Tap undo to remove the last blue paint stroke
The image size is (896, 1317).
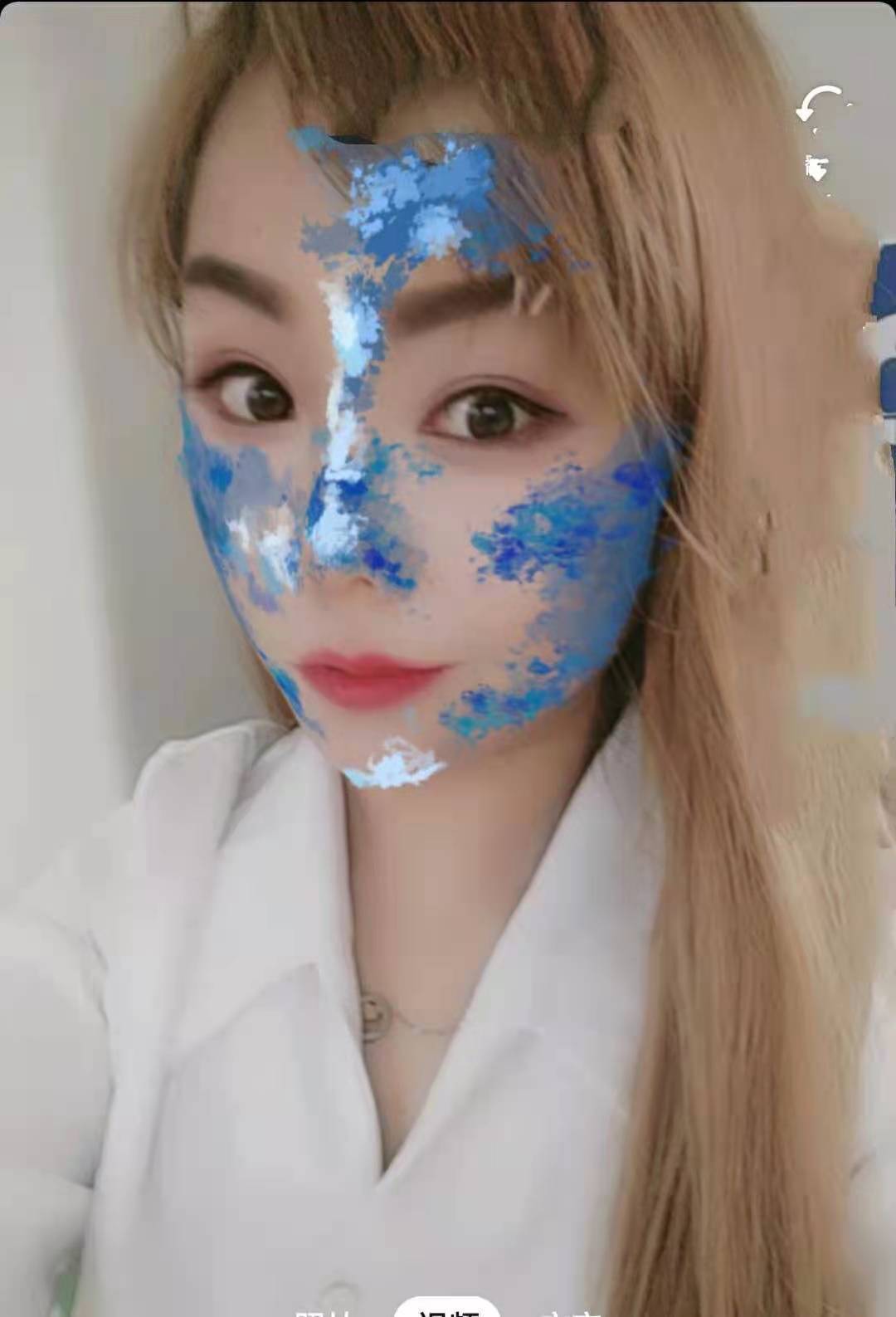pyautogui.click(x=821, y=104)
